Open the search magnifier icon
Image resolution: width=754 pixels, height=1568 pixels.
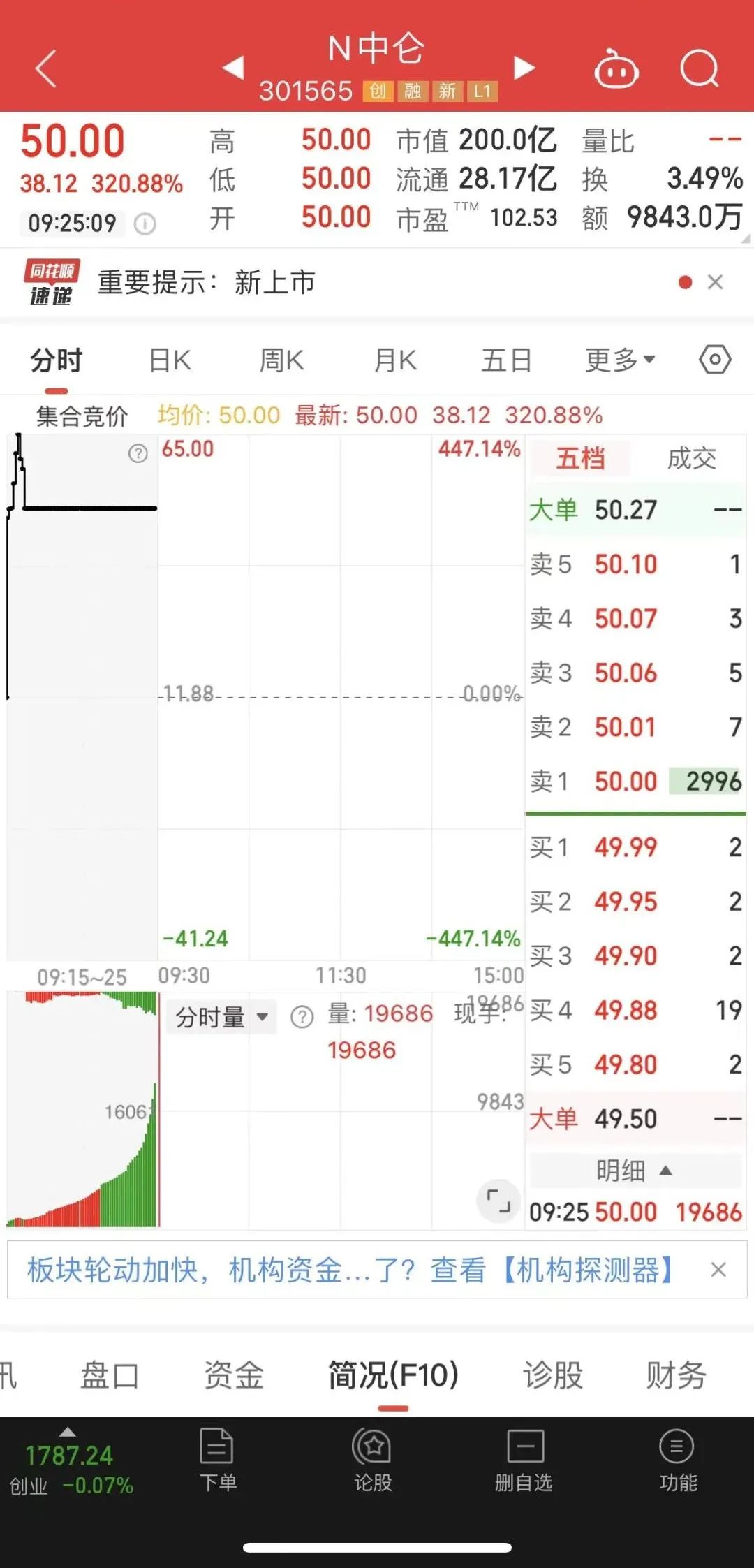tap(699, 69)
